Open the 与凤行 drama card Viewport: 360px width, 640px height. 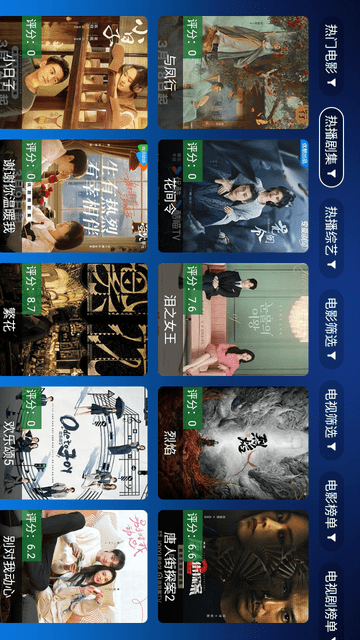click(x=233, y=72)
